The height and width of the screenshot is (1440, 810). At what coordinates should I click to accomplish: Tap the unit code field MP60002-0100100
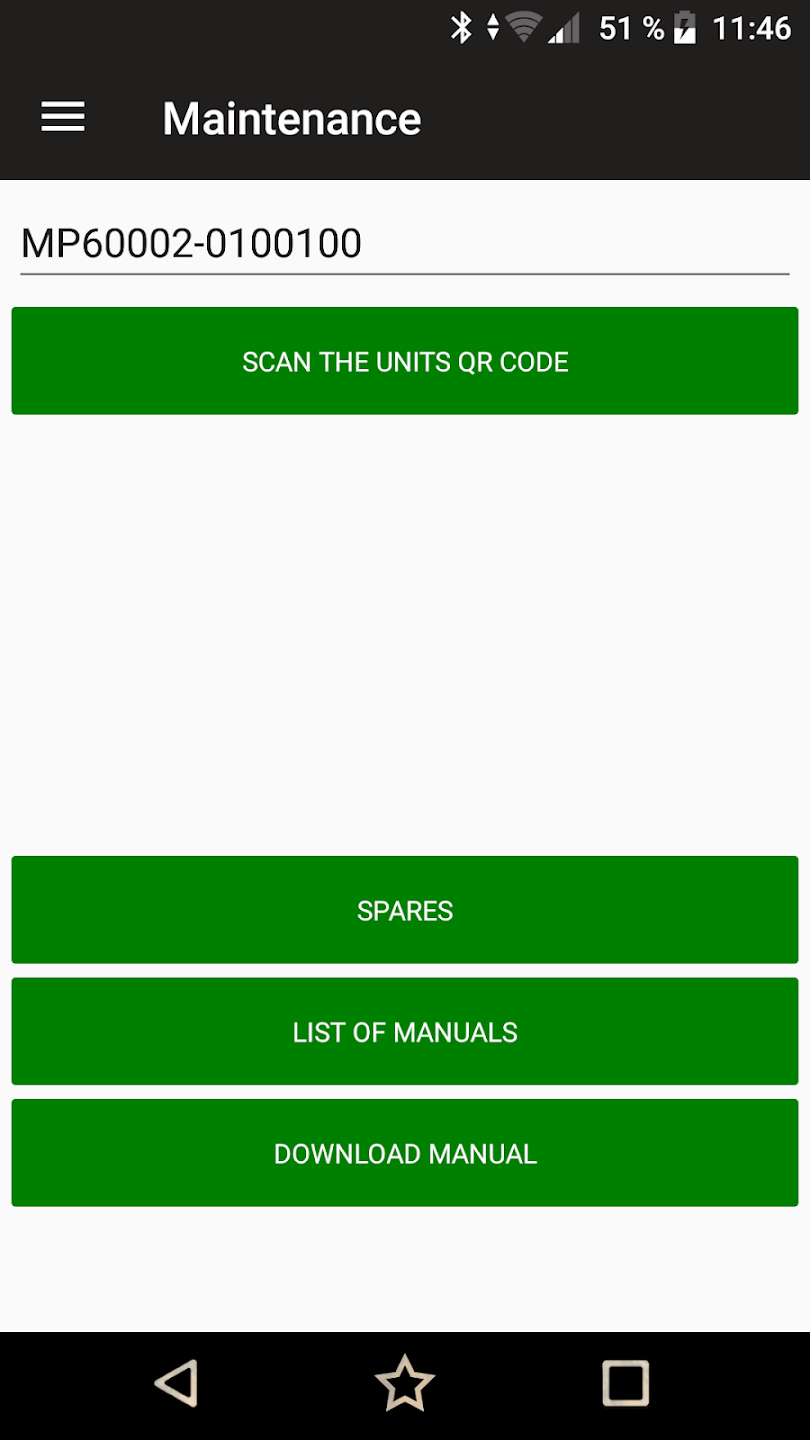point(404,244)
